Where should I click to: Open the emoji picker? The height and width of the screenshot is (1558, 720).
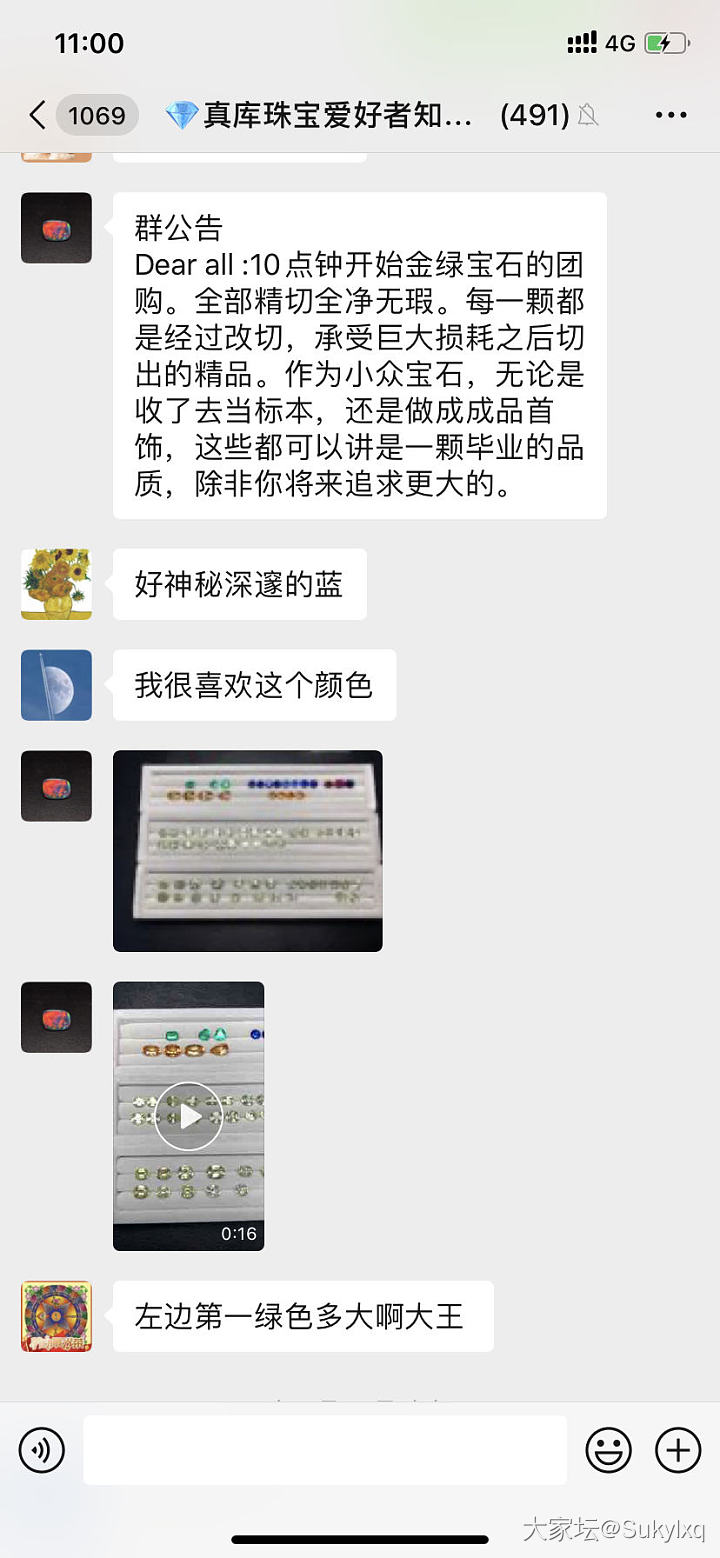pyautogui.click(x=608, y=1449)
